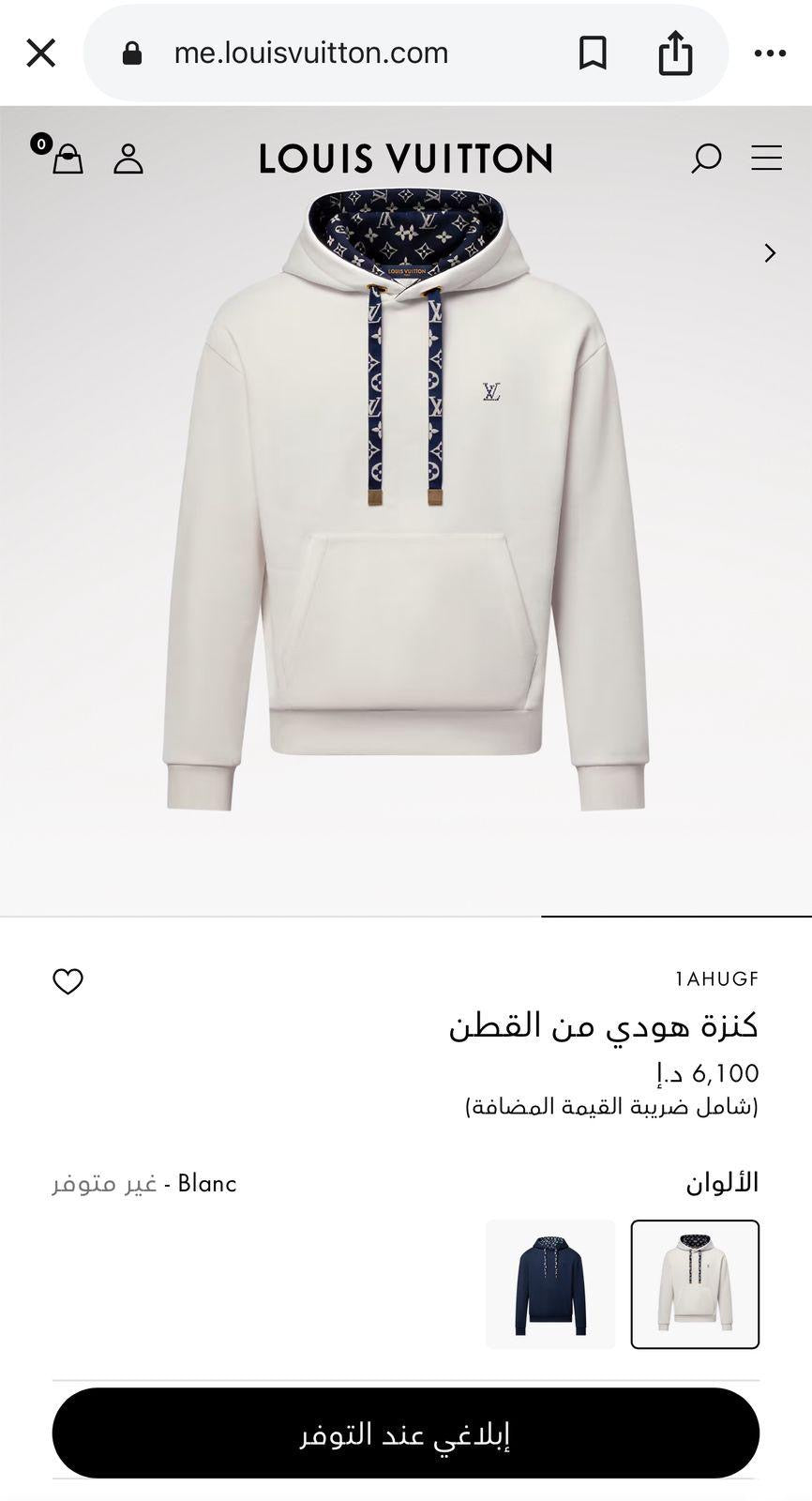Tap the me.louisvuitton.com address bar
Screen dimensions: 812x1501
click(311, 53)
